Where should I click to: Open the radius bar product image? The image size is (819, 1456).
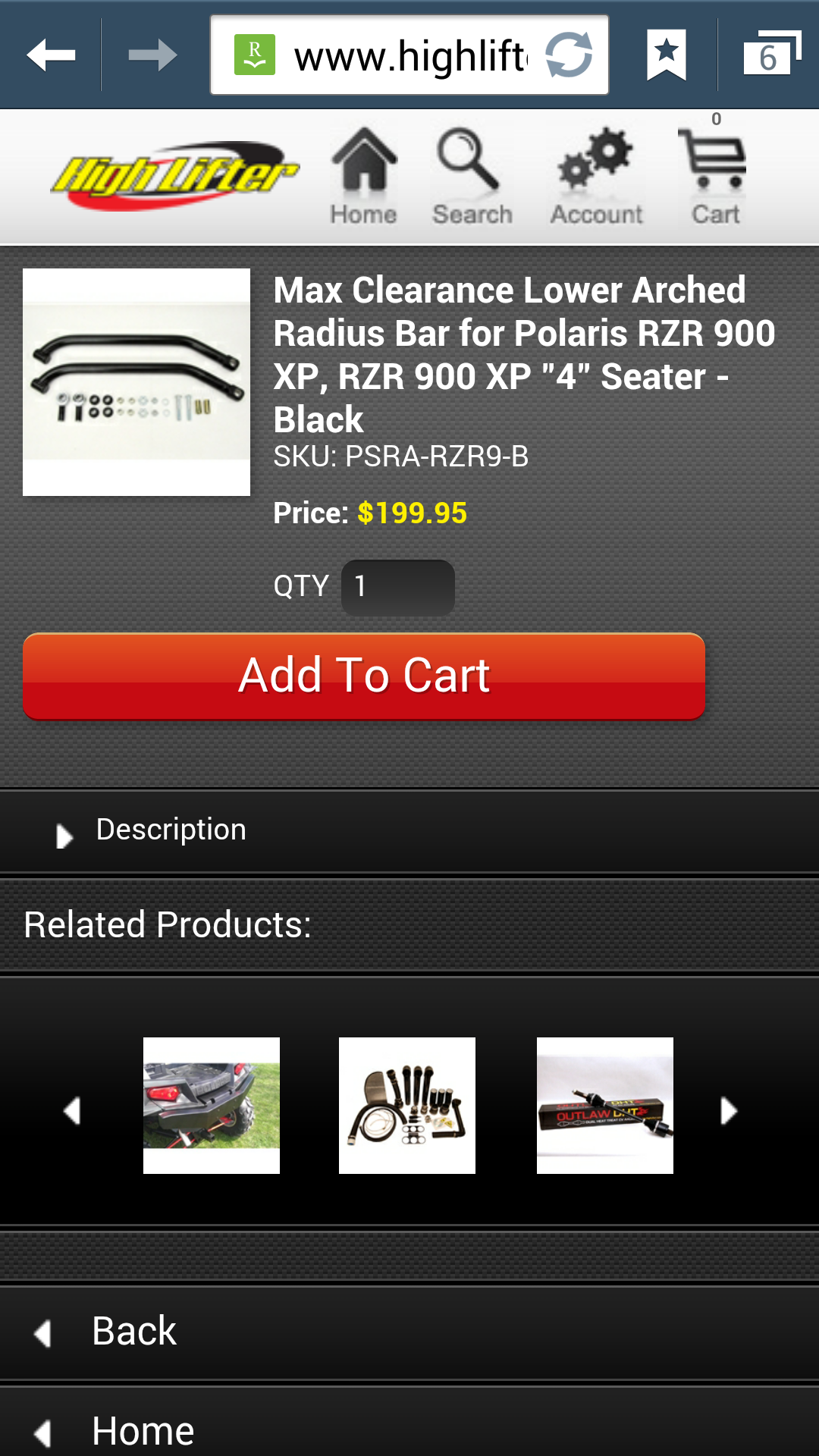coord(136,382)
